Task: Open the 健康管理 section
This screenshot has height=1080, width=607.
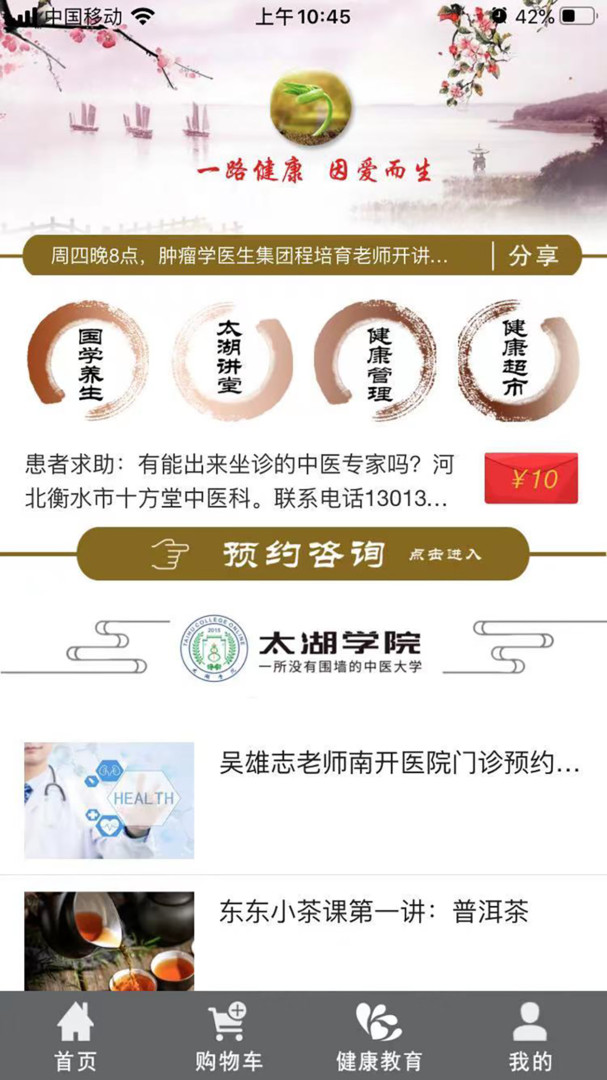Action: [375, 361]
